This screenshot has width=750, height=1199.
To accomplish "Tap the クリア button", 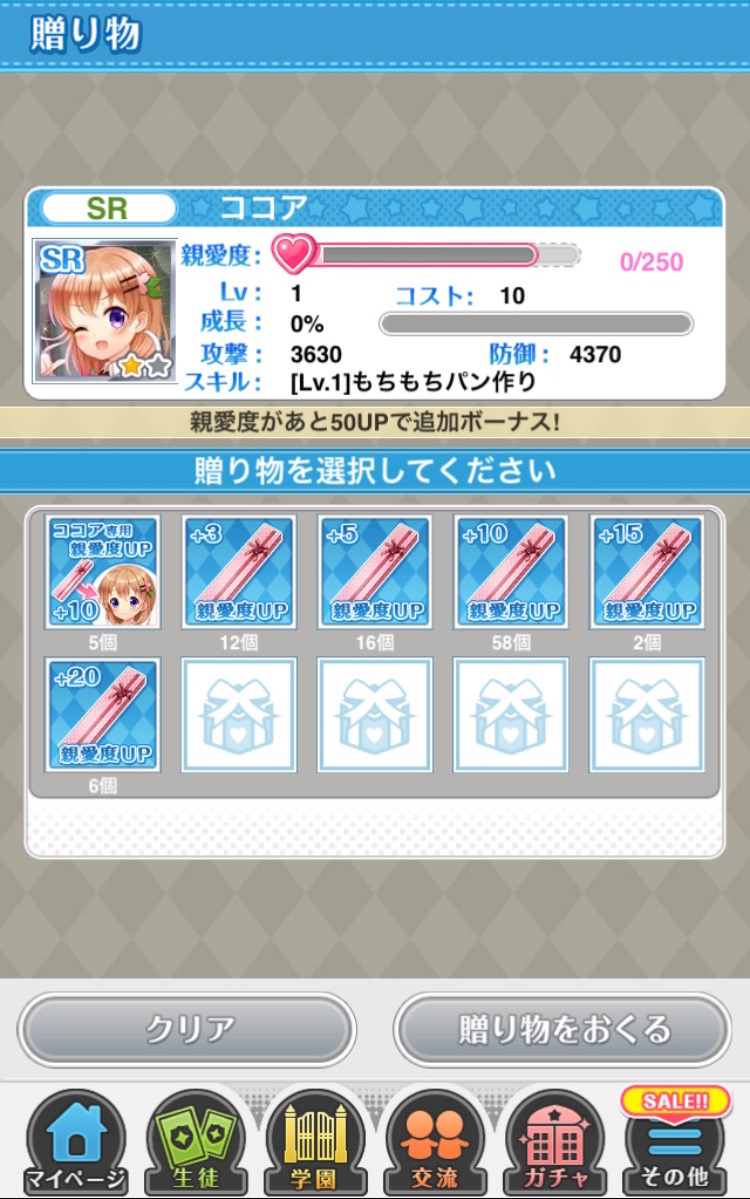I will (187, 1028).
